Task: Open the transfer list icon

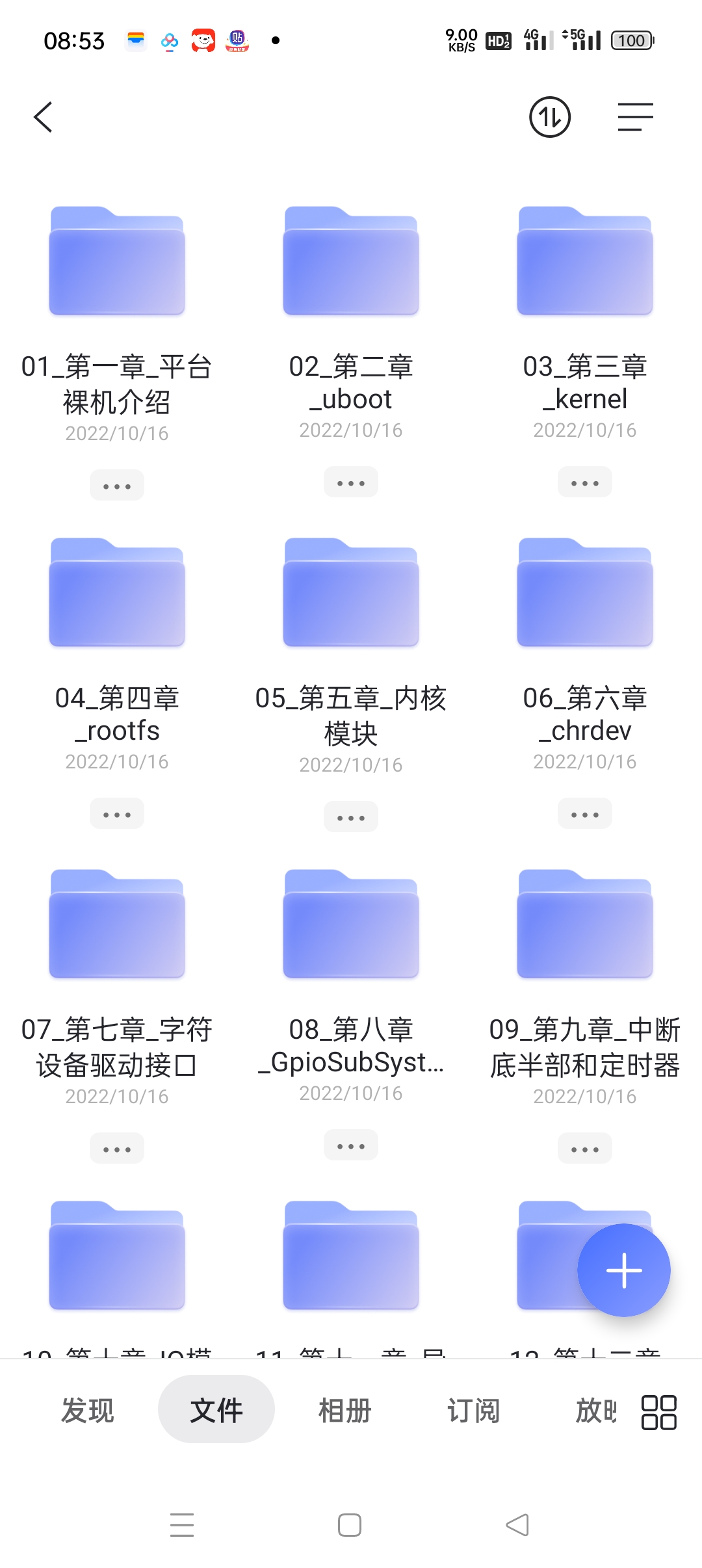Action: (550, 117)
